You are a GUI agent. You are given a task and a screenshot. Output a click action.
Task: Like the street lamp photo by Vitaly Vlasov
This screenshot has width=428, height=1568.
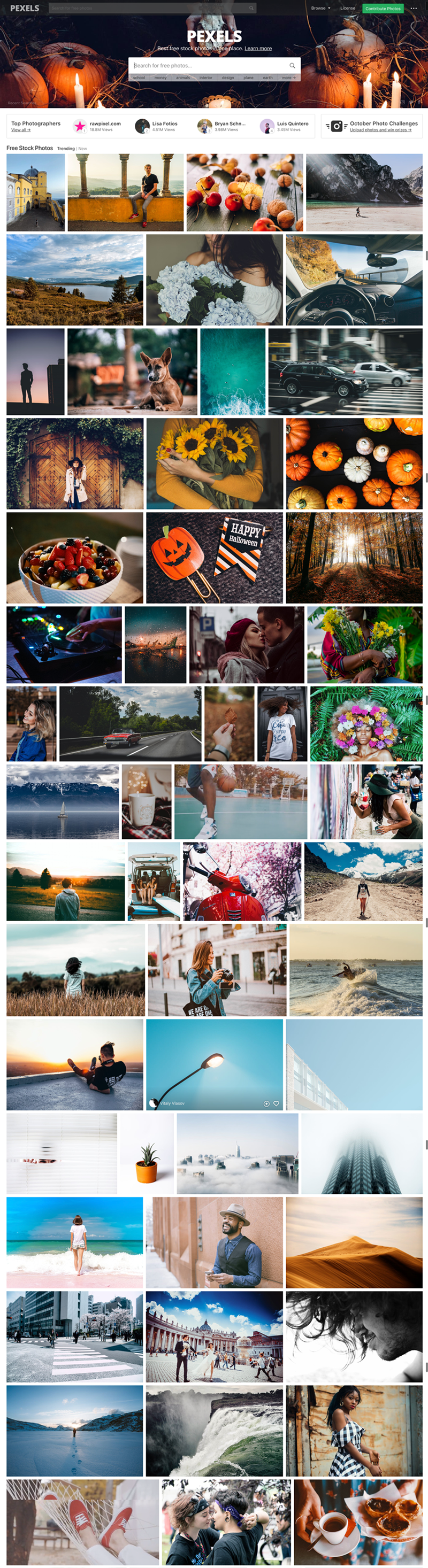[277, 1103]
